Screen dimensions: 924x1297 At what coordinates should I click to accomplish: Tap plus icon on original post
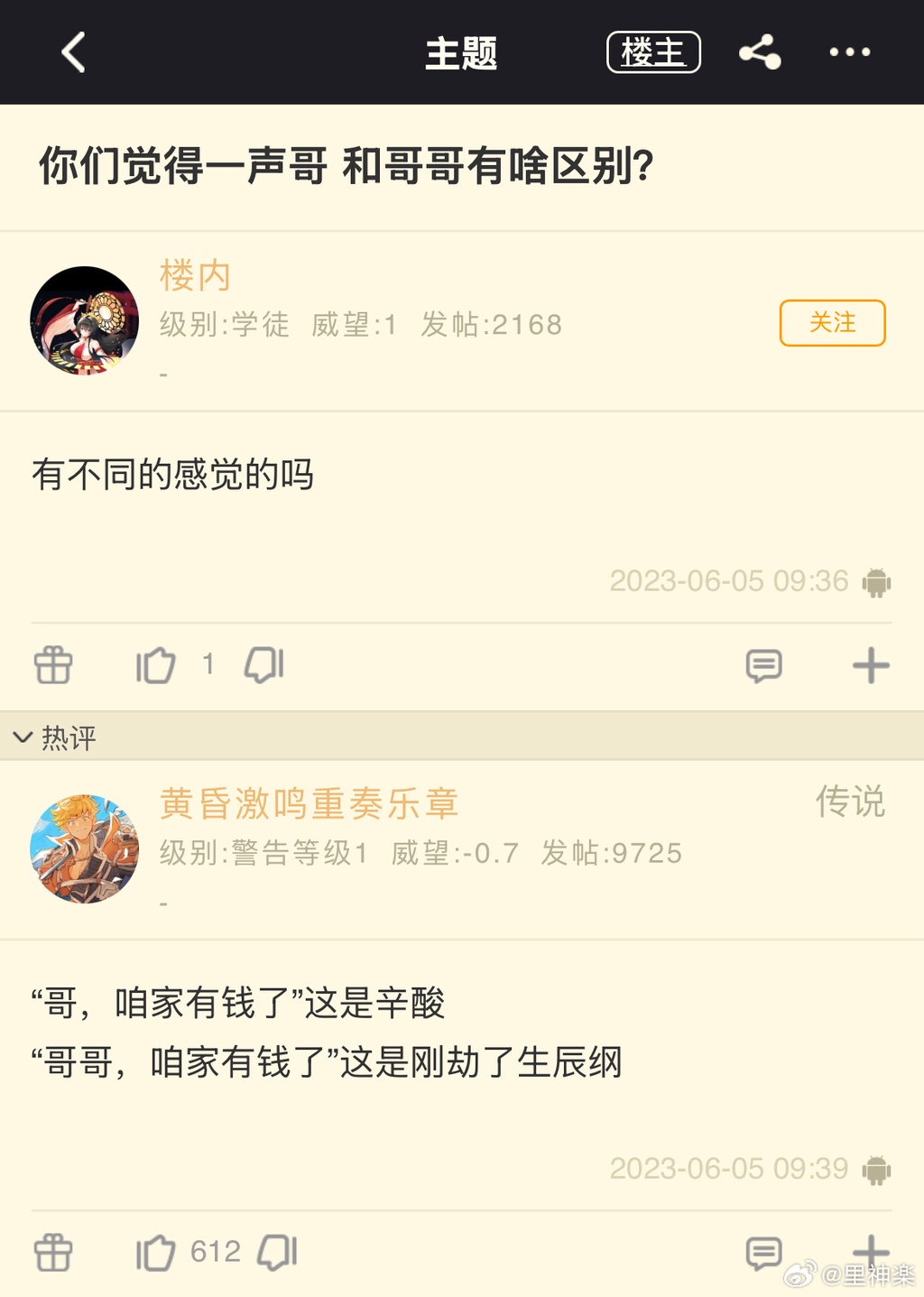tap(871, 666)
